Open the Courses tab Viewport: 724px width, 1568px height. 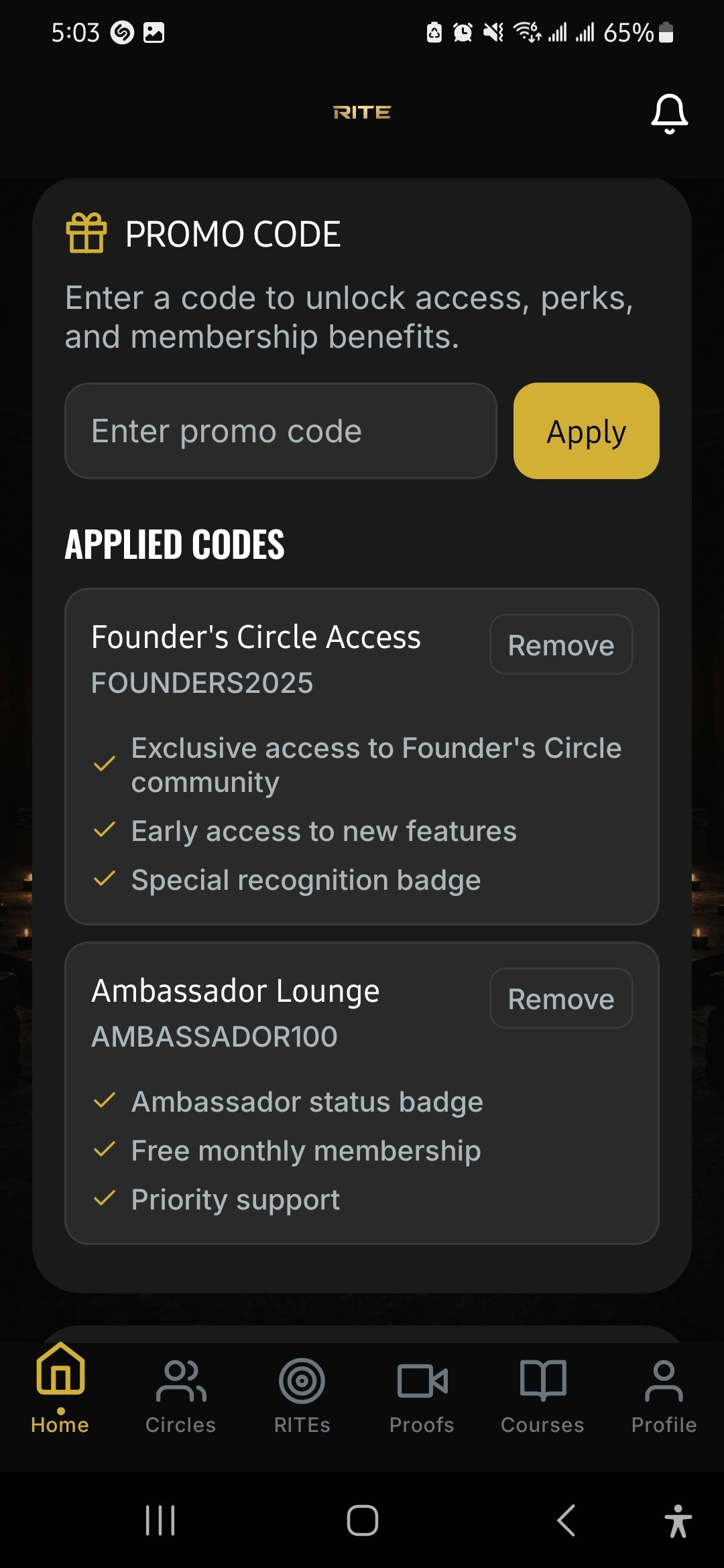[x=543, y=1395]
